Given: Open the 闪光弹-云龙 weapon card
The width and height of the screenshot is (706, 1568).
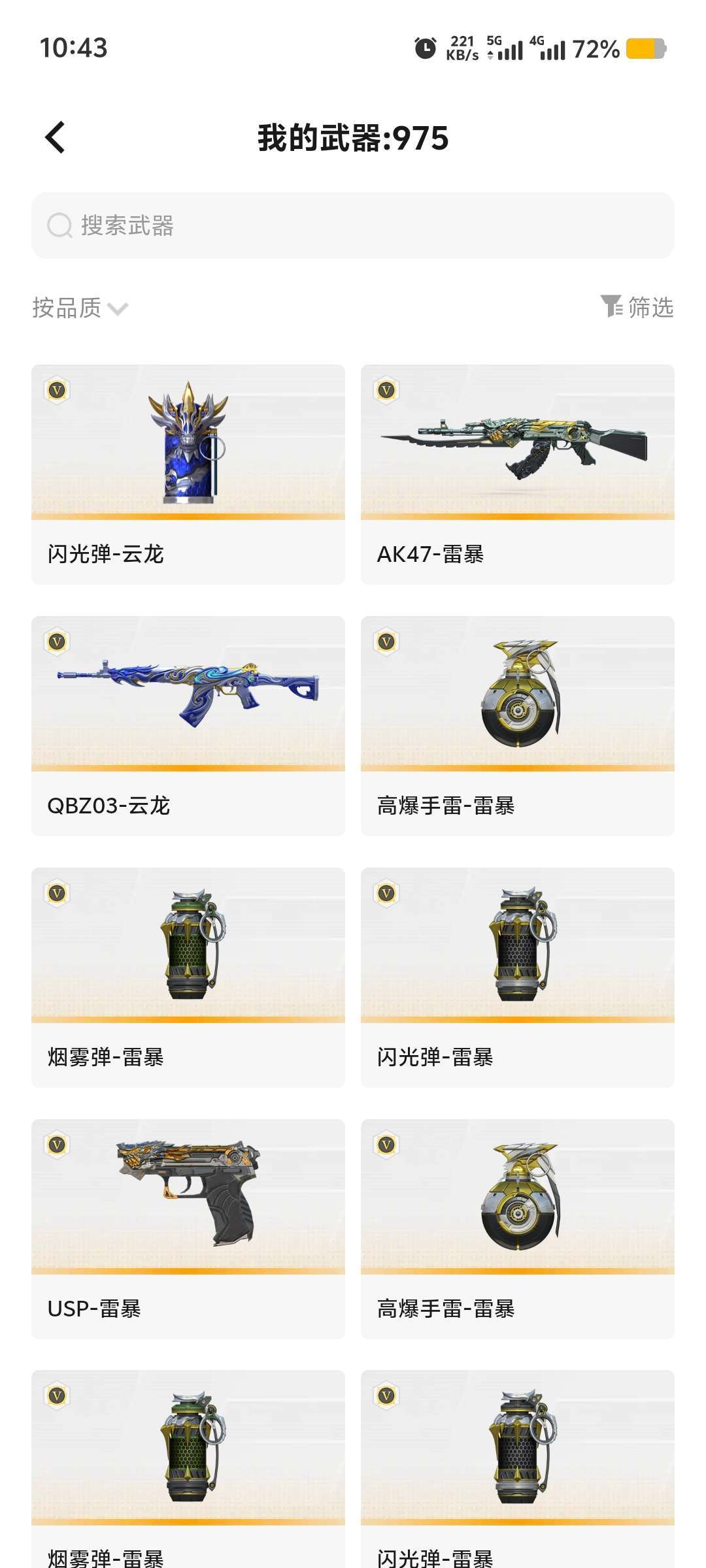Looking at the screenshot, I should pos(188,474).
